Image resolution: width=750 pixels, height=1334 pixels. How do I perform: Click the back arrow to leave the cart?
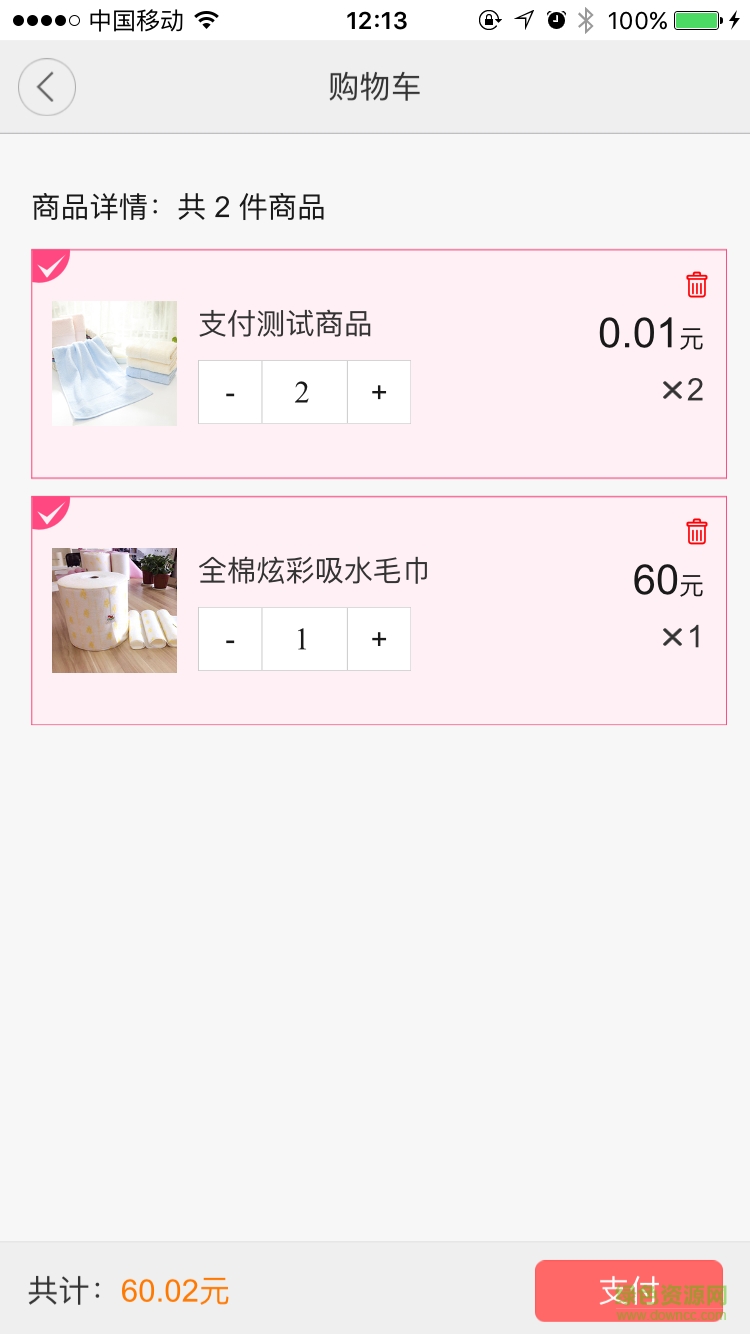pos(46,87)
